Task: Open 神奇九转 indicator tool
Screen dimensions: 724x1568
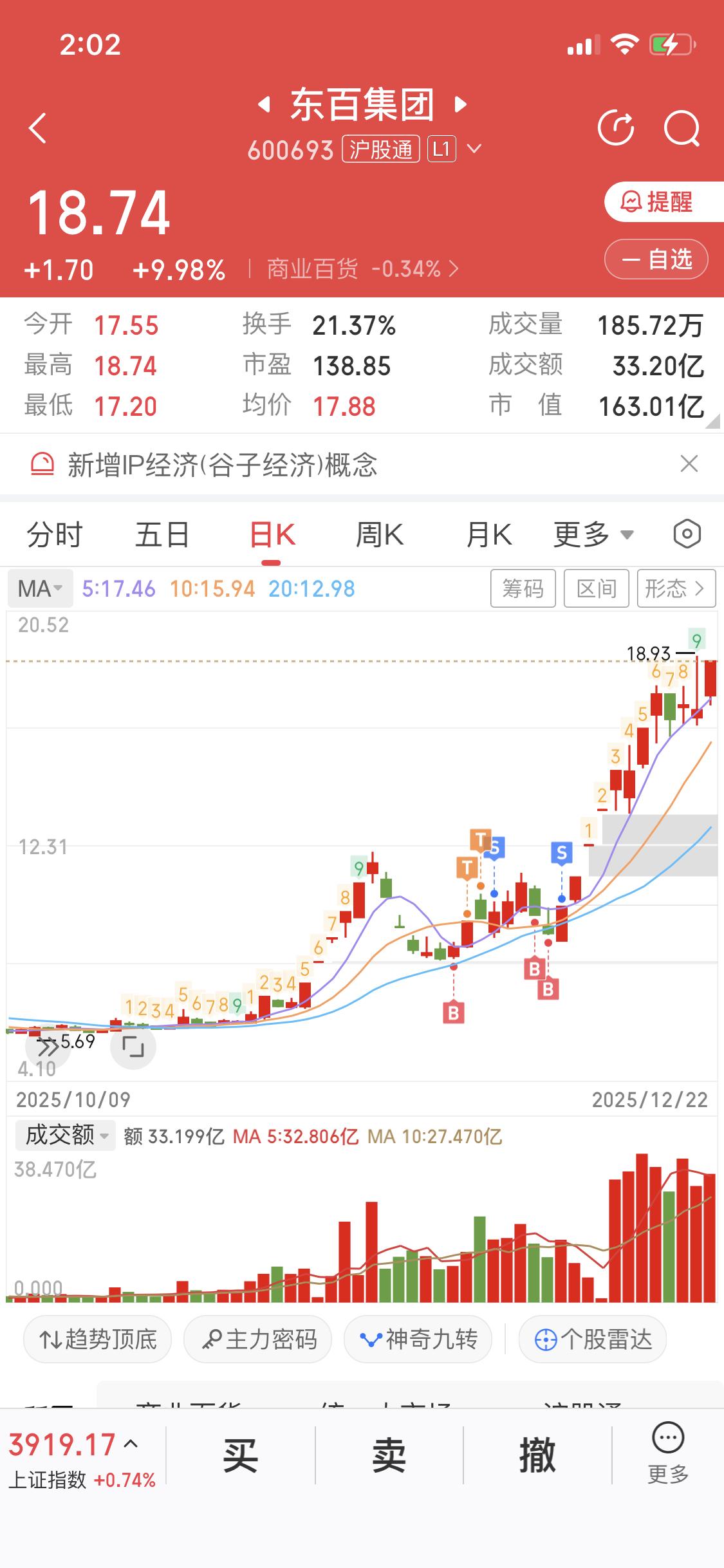Action: 418,1339
